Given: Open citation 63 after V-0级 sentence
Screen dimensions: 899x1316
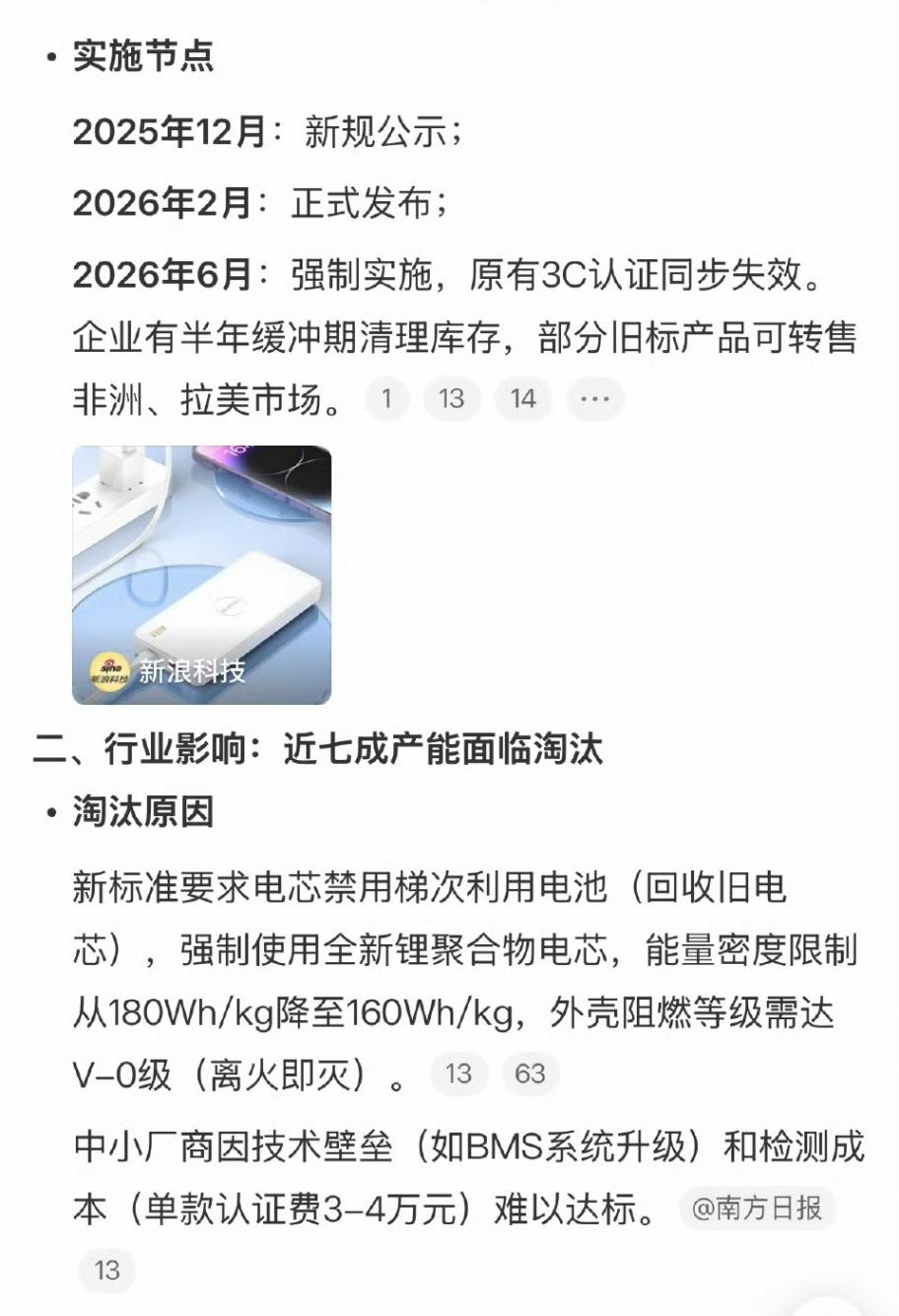Looking at the screenshot, I should tap(530, 1074).
